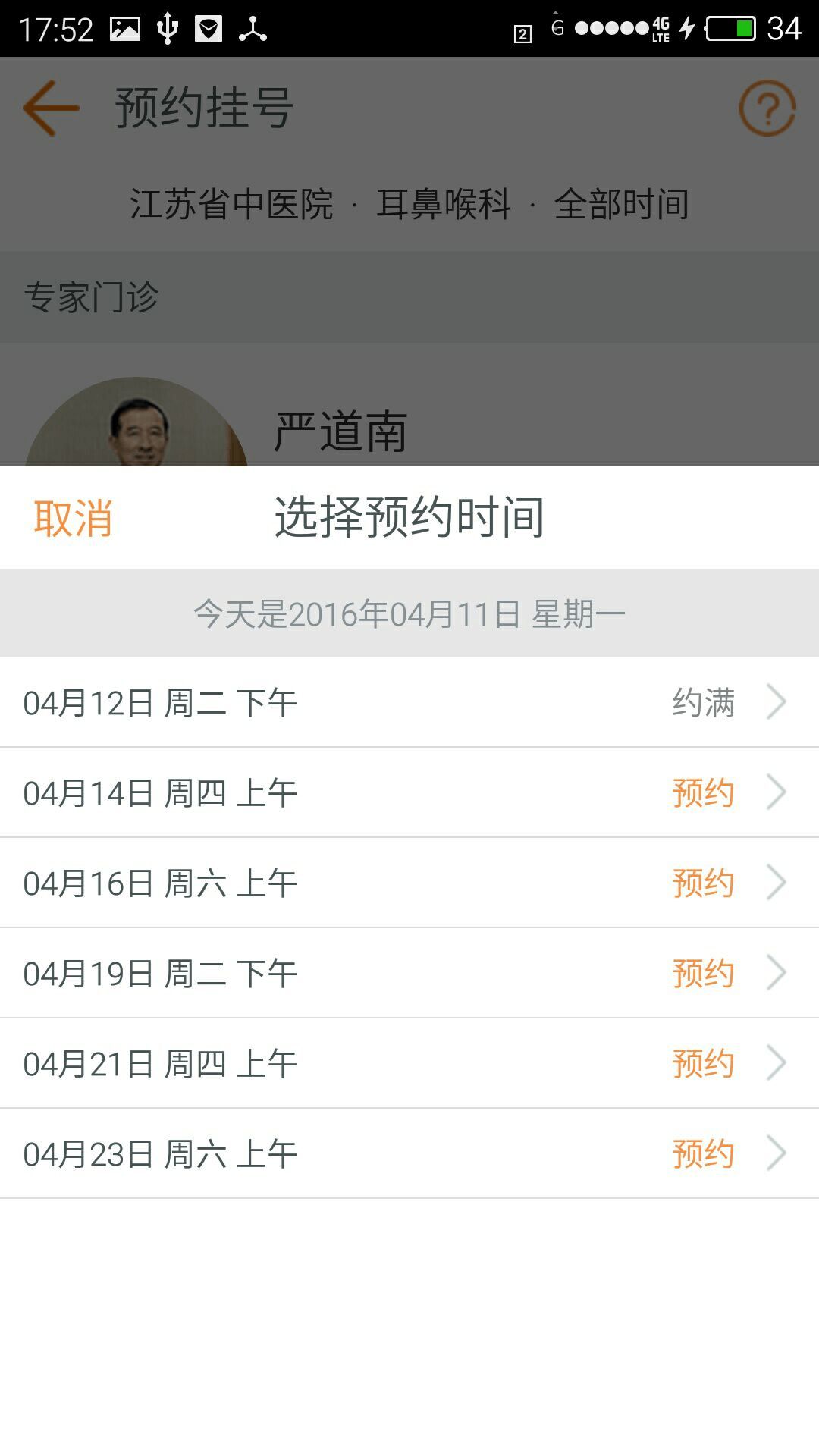This screenshot has height=1456, width=819.
Task: Book the 04月14日 周四 上午 appointment
Action: (x=409, y=792)
